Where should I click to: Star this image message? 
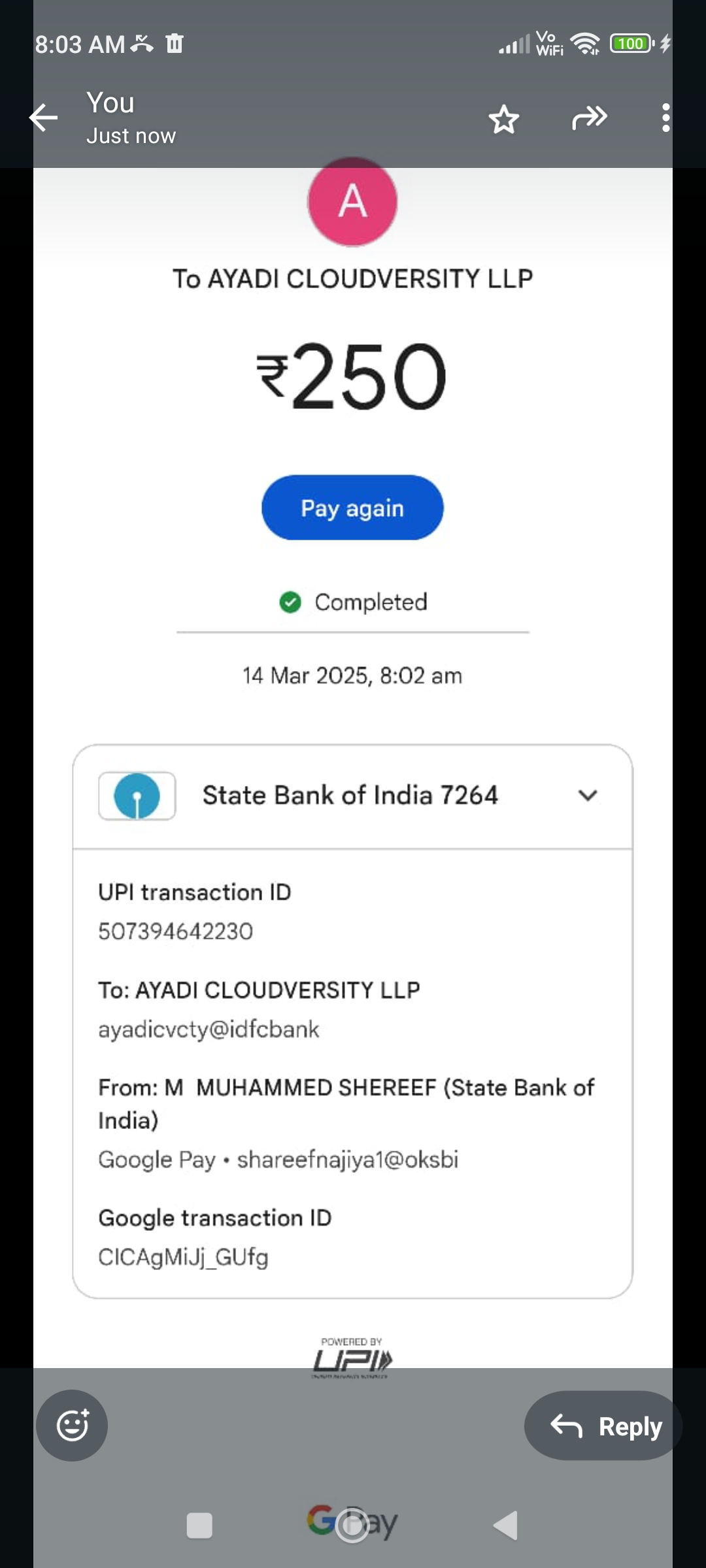503,120
